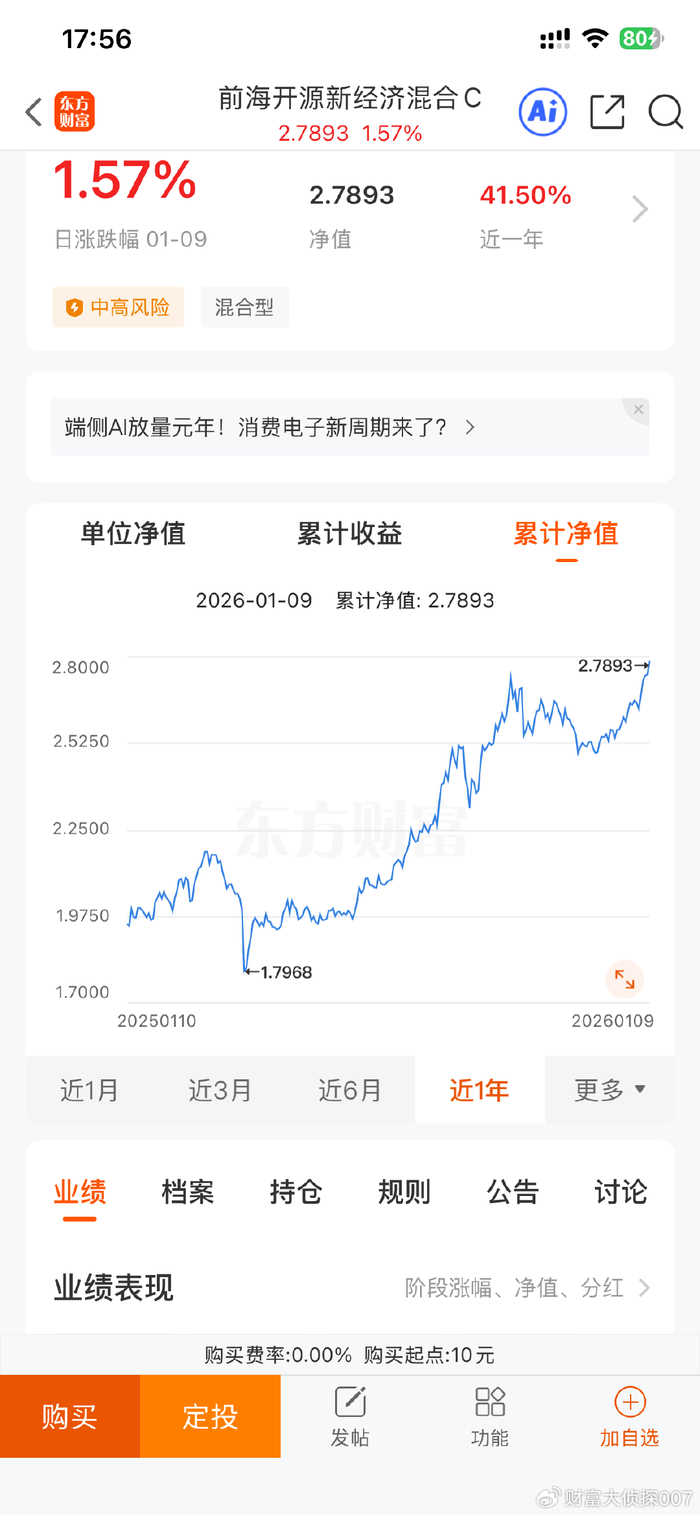Select the 近3月 time range

[220, 1090]
